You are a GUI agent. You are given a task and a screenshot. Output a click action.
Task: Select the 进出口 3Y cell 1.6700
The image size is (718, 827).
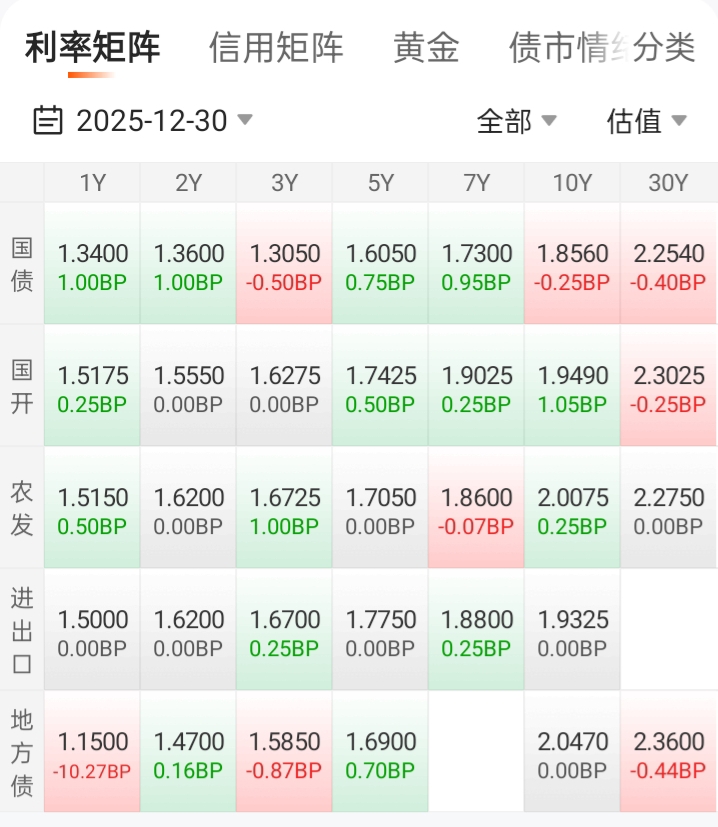tap(284, 631)
